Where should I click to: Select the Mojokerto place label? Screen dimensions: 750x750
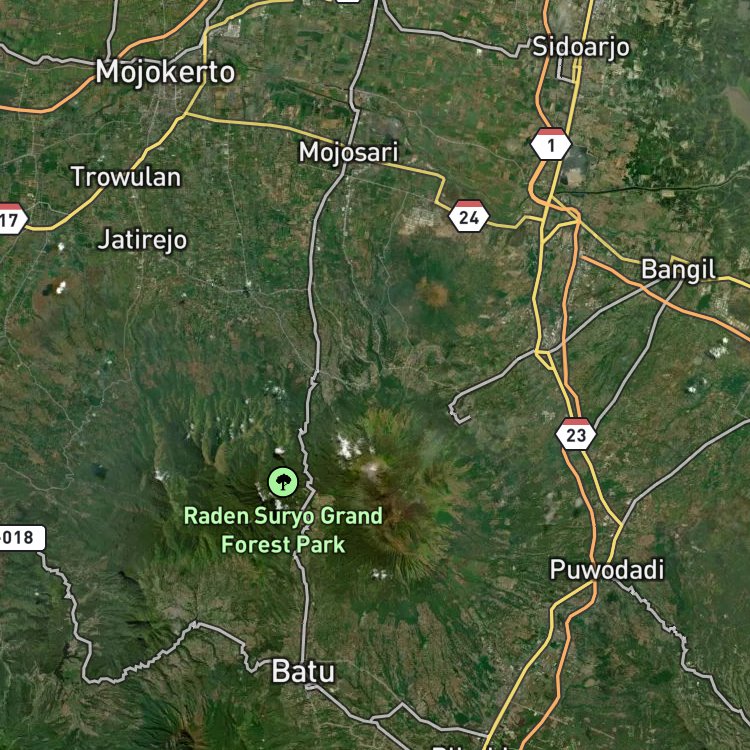pyautogui.click(x=165, y=73)
